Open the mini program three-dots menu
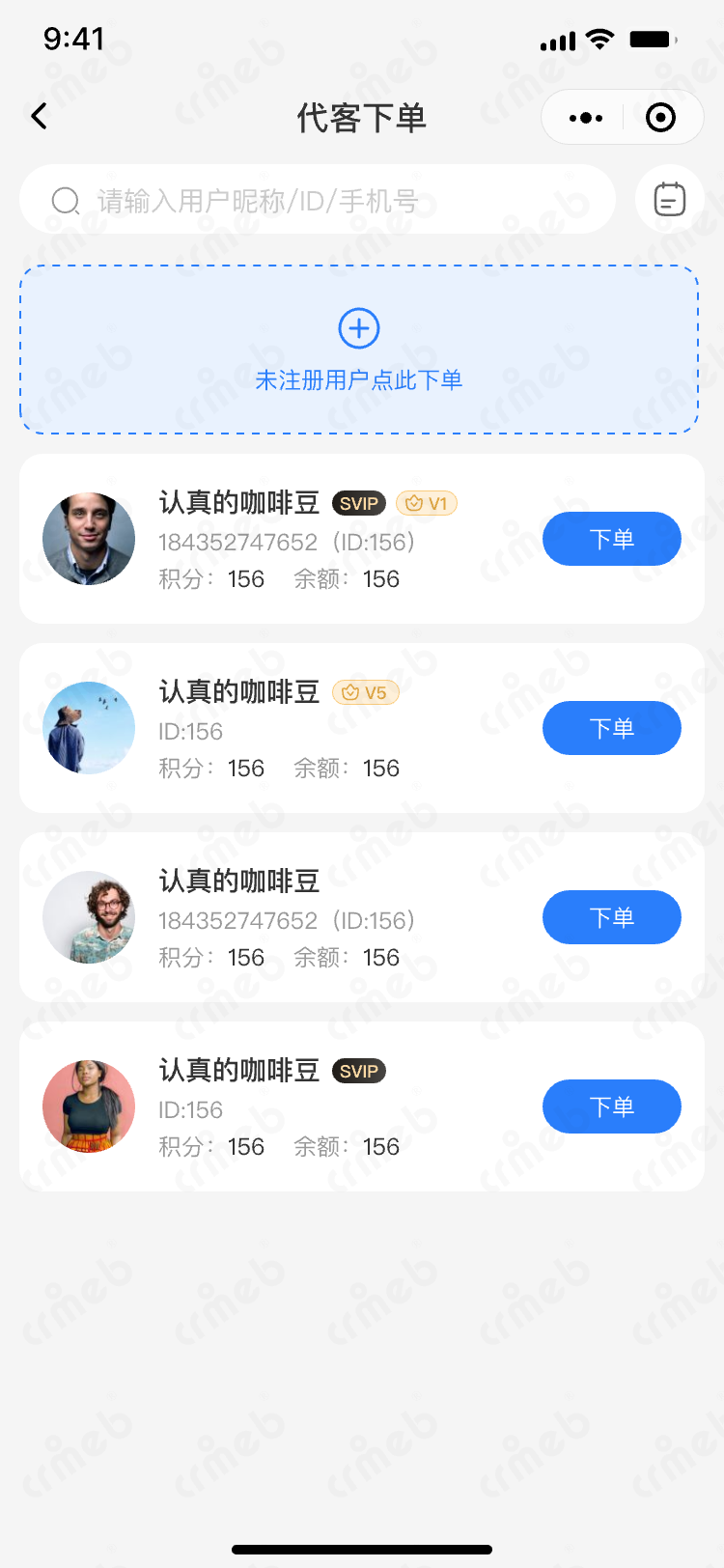The width and height of the screenshot is (724, 1568). 586,118
